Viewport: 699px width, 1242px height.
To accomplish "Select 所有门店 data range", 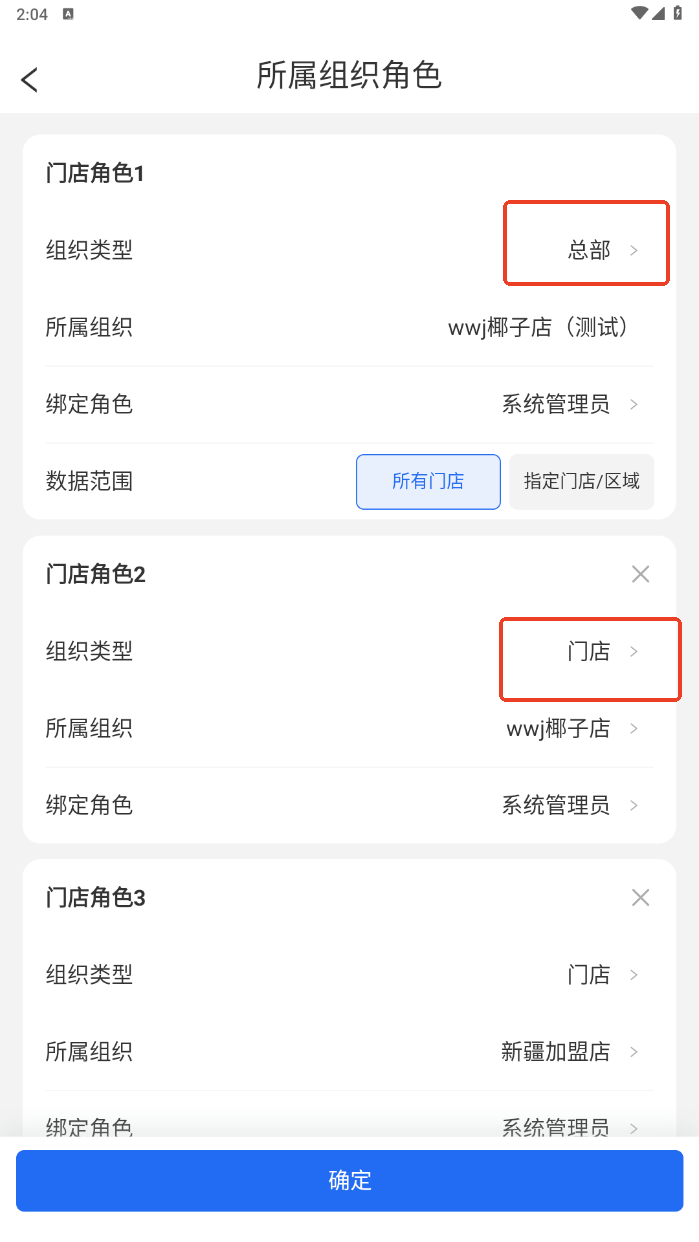I will point(428,481).
